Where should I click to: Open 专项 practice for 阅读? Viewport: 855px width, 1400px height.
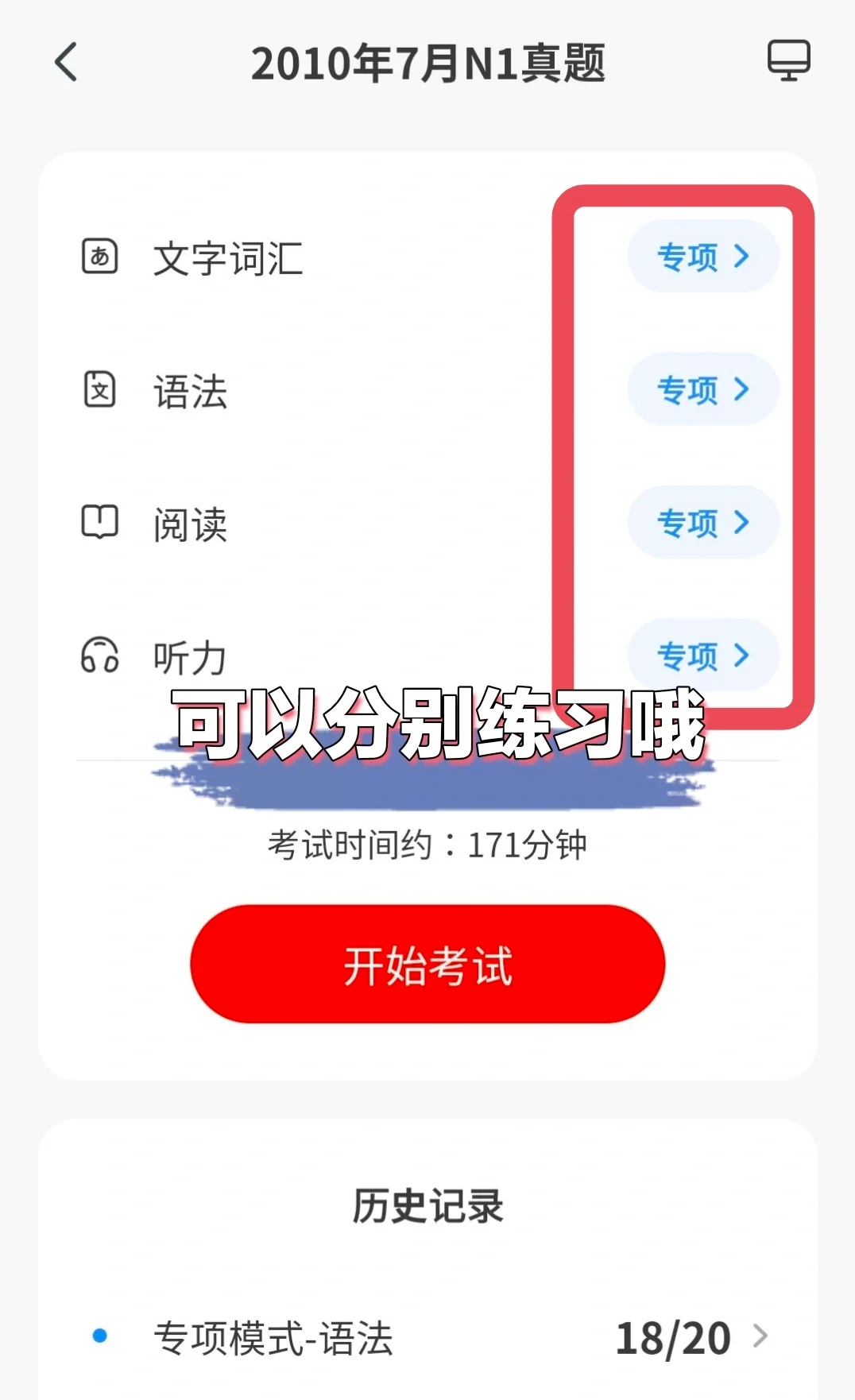(x=702, y=523)
